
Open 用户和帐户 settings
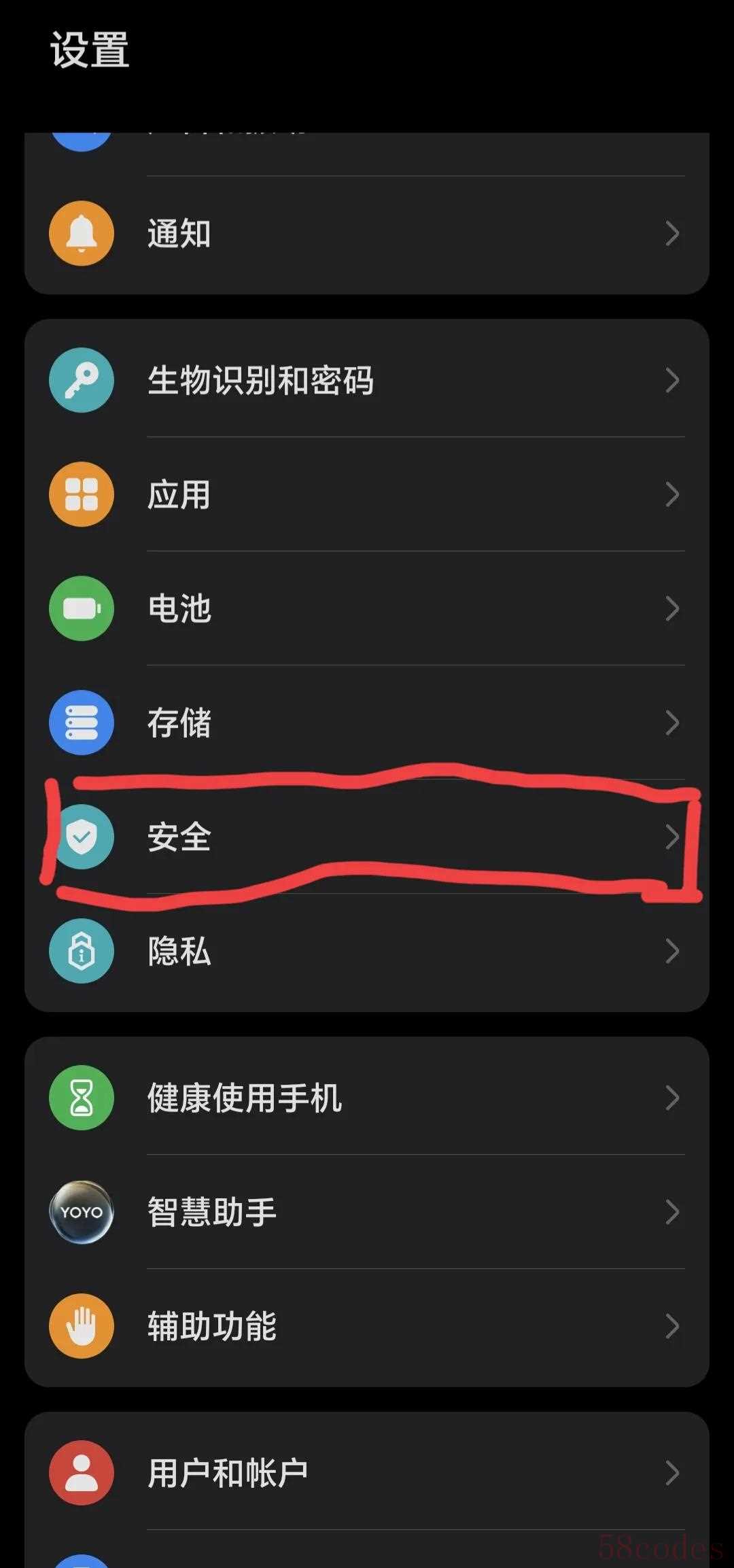pyautogui.click(x=367, y=1473)
